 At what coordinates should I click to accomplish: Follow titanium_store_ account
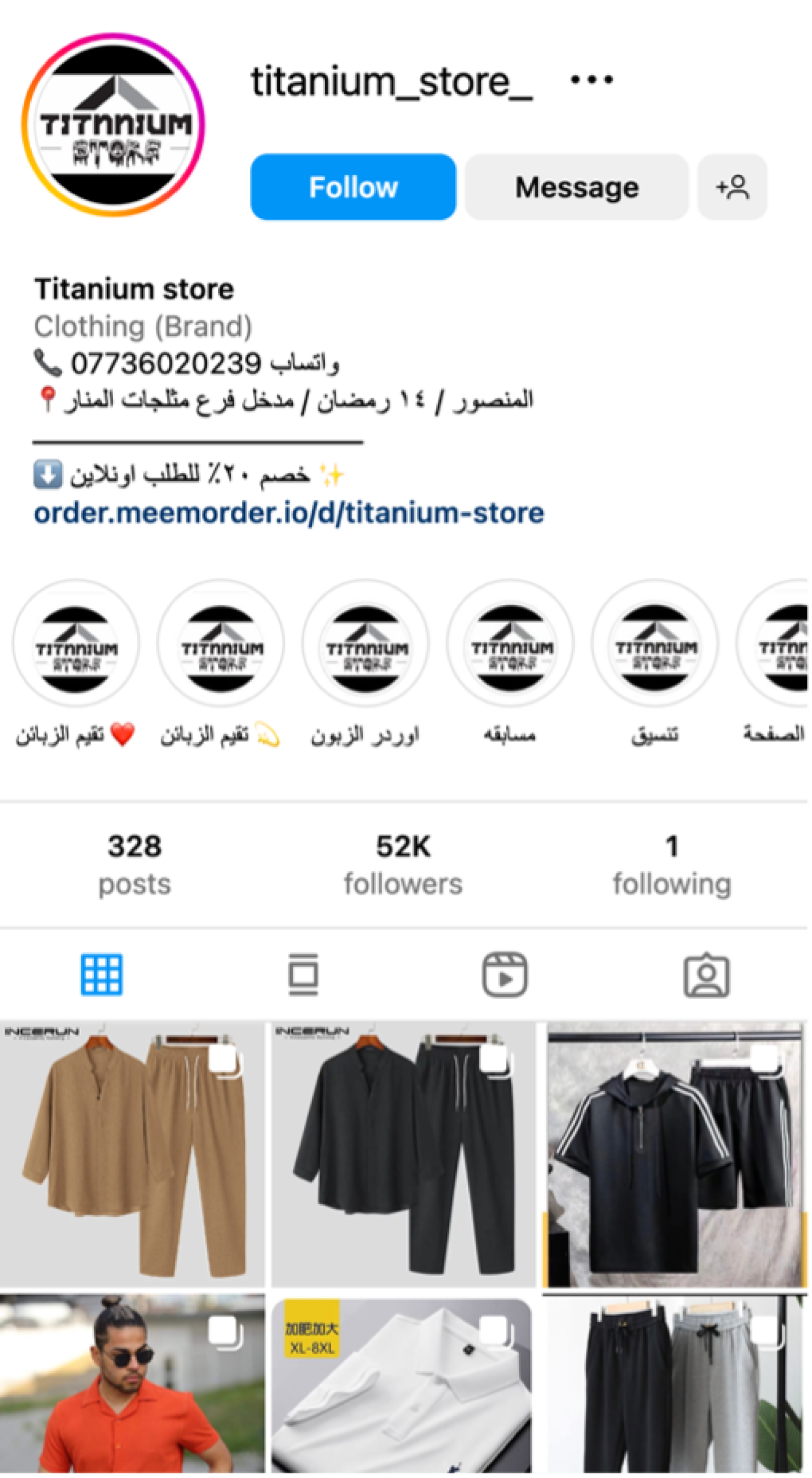coord(353,187)
